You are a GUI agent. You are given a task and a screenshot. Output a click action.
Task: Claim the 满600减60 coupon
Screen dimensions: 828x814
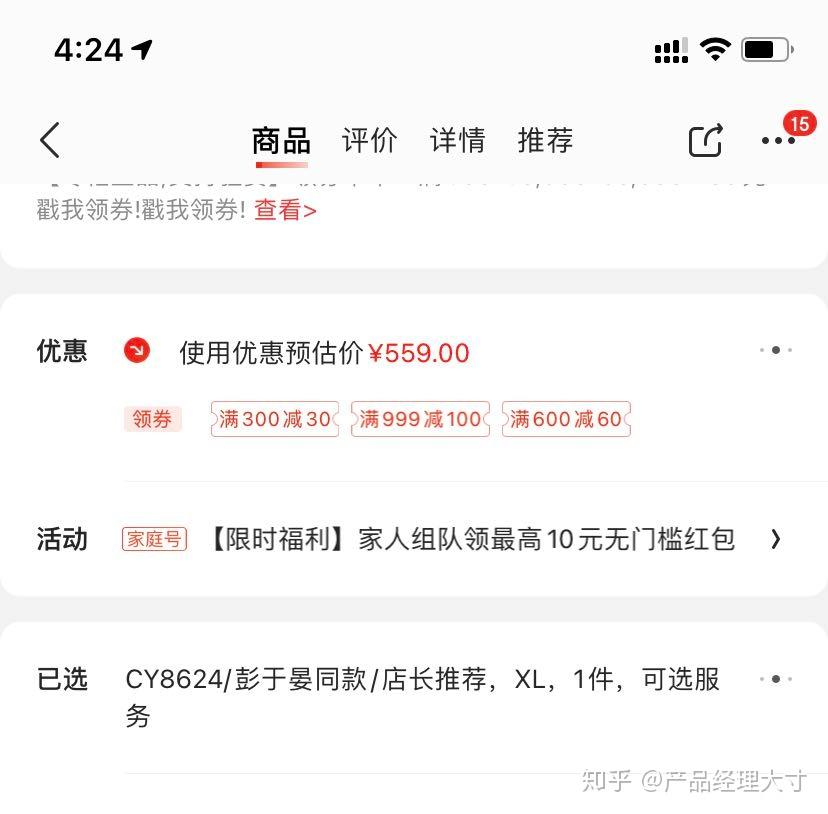tap(566, 419)
